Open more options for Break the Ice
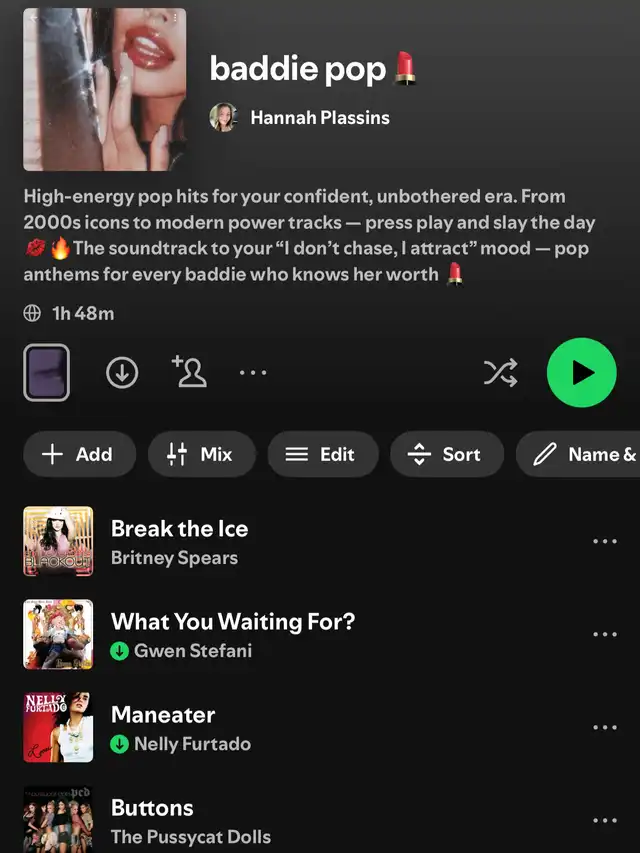The width and height of the screenshot is (640, 853). pyautogui.click(x=605, y=541)
